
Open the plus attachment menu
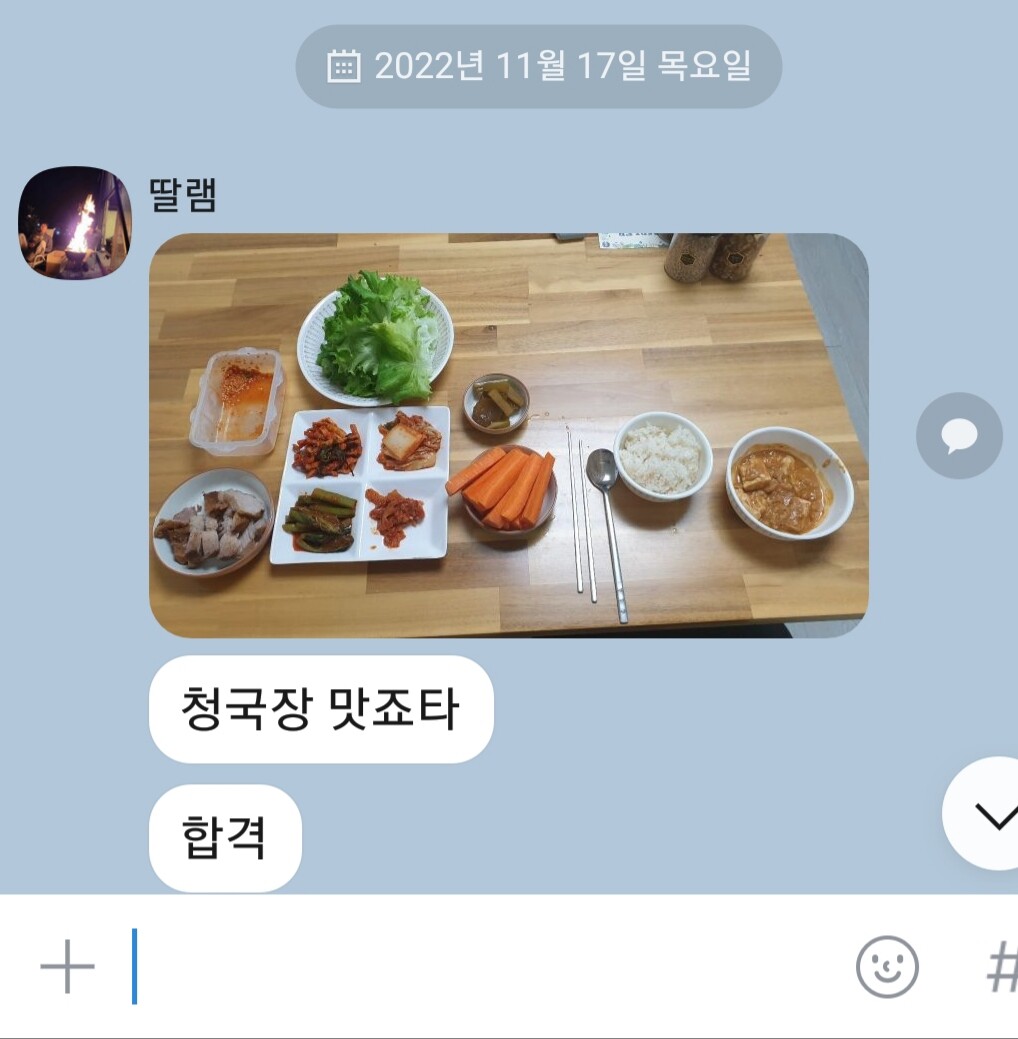(x=67, y=966)
